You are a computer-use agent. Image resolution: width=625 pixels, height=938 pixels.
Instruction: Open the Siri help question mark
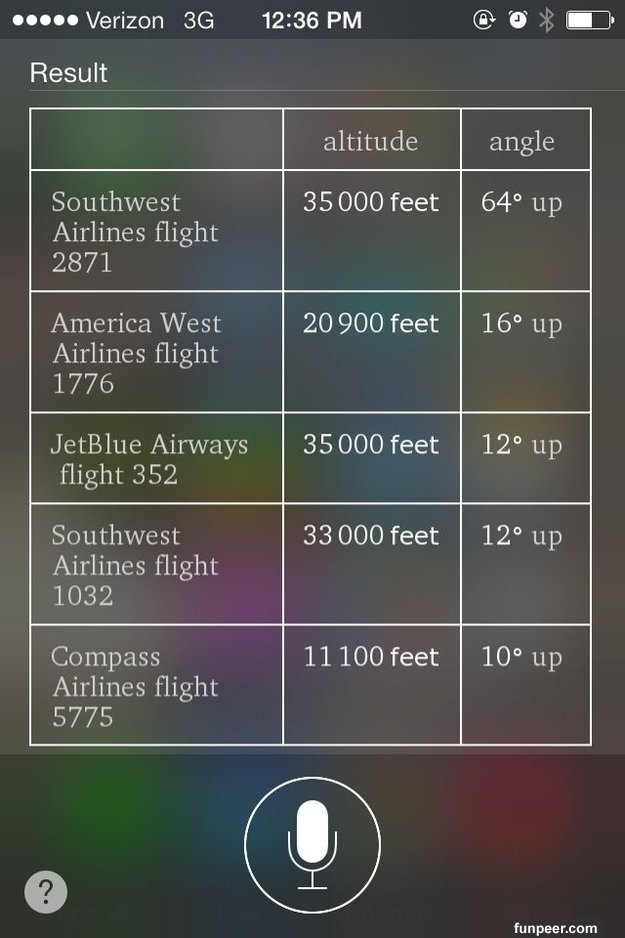coord(46,891)
